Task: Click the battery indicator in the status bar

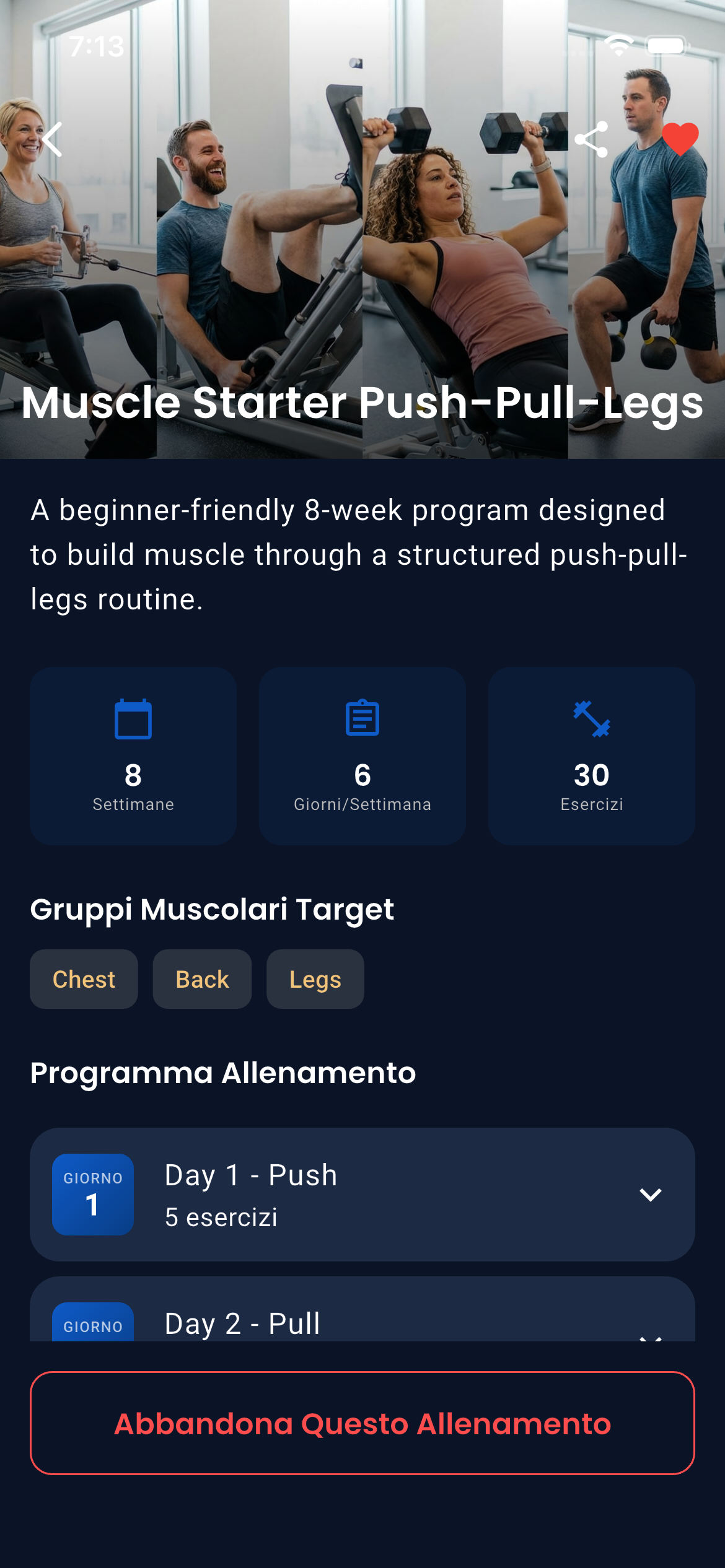Action: (x=667, y=44)
